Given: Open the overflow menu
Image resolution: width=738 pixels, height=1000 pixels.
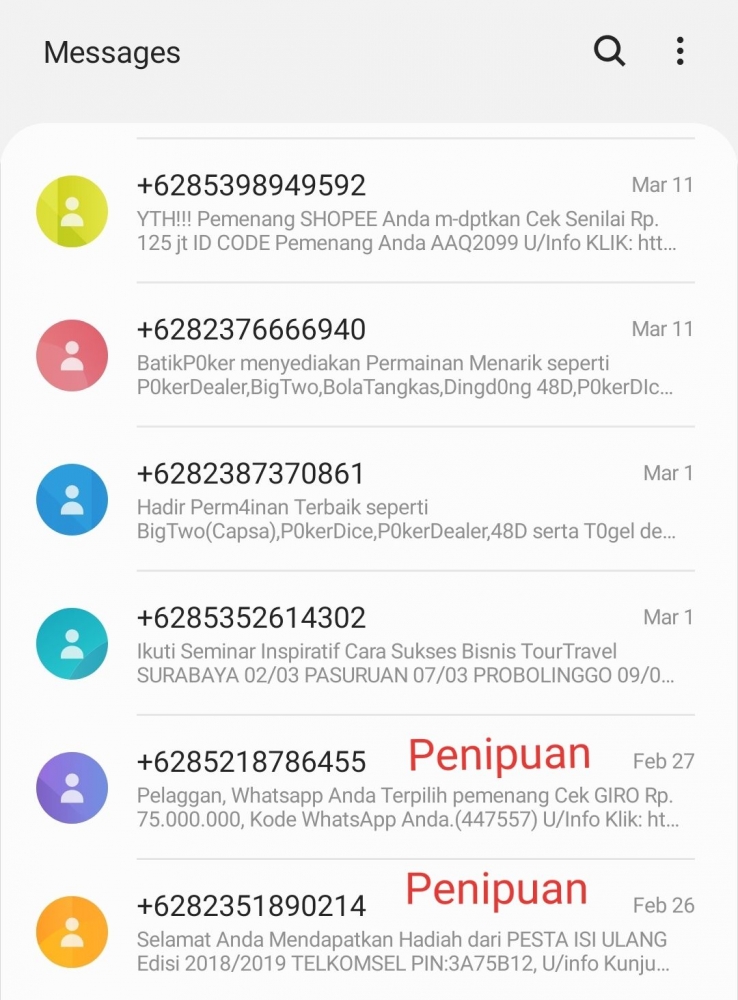Looking at the screenshot, I should point(680,50).
